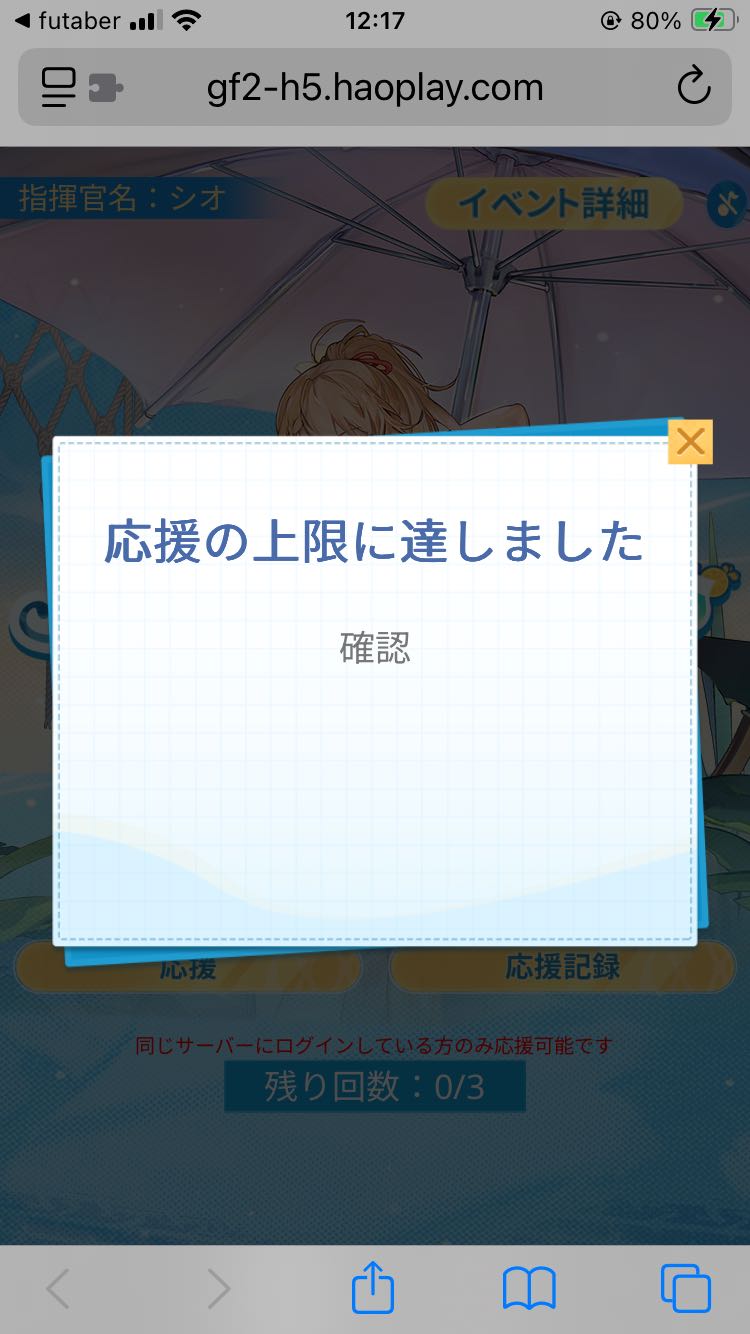
Task: Reload the page in Safari
Action: pyautogui.click(x=693, y=88)
